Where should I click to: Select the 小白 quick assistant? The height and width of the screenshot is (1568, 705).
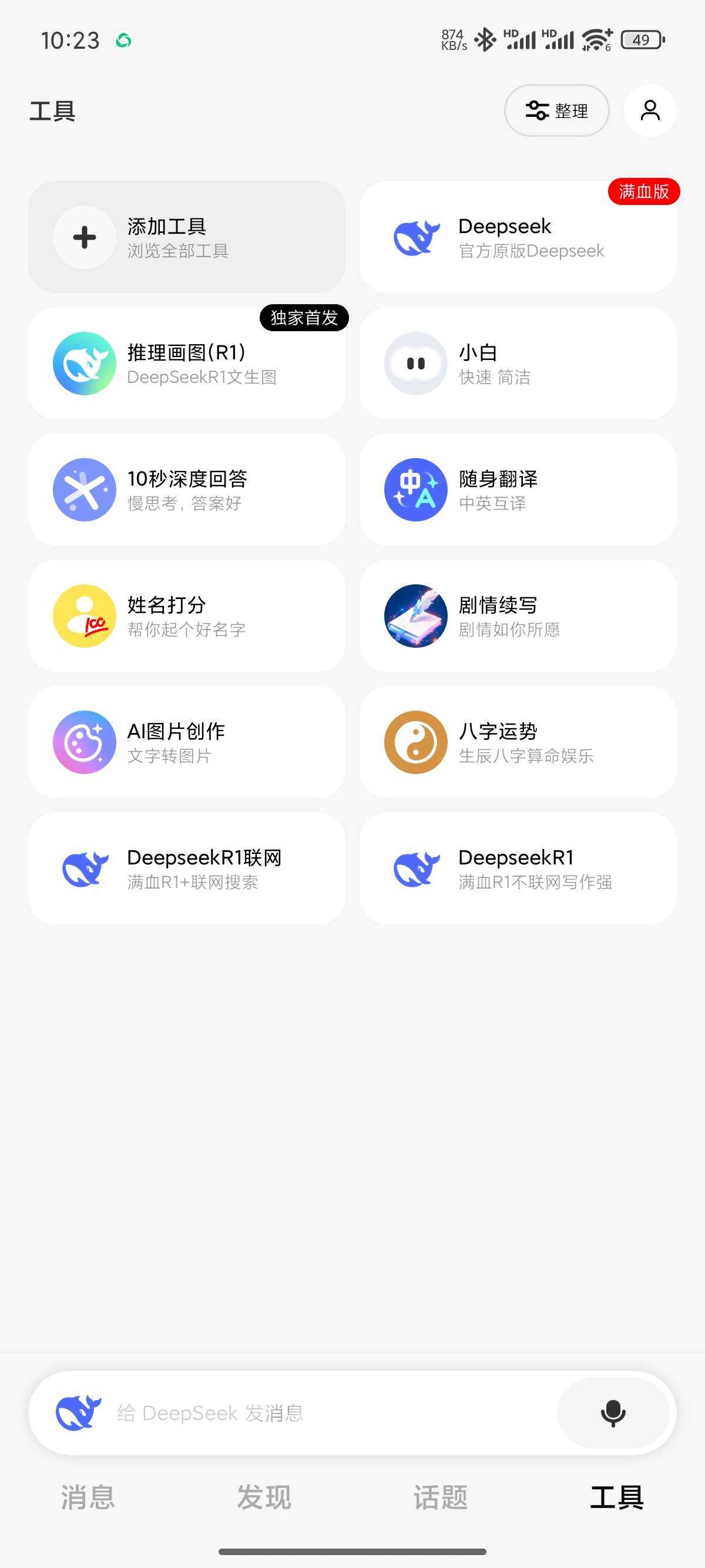[518, 364]
